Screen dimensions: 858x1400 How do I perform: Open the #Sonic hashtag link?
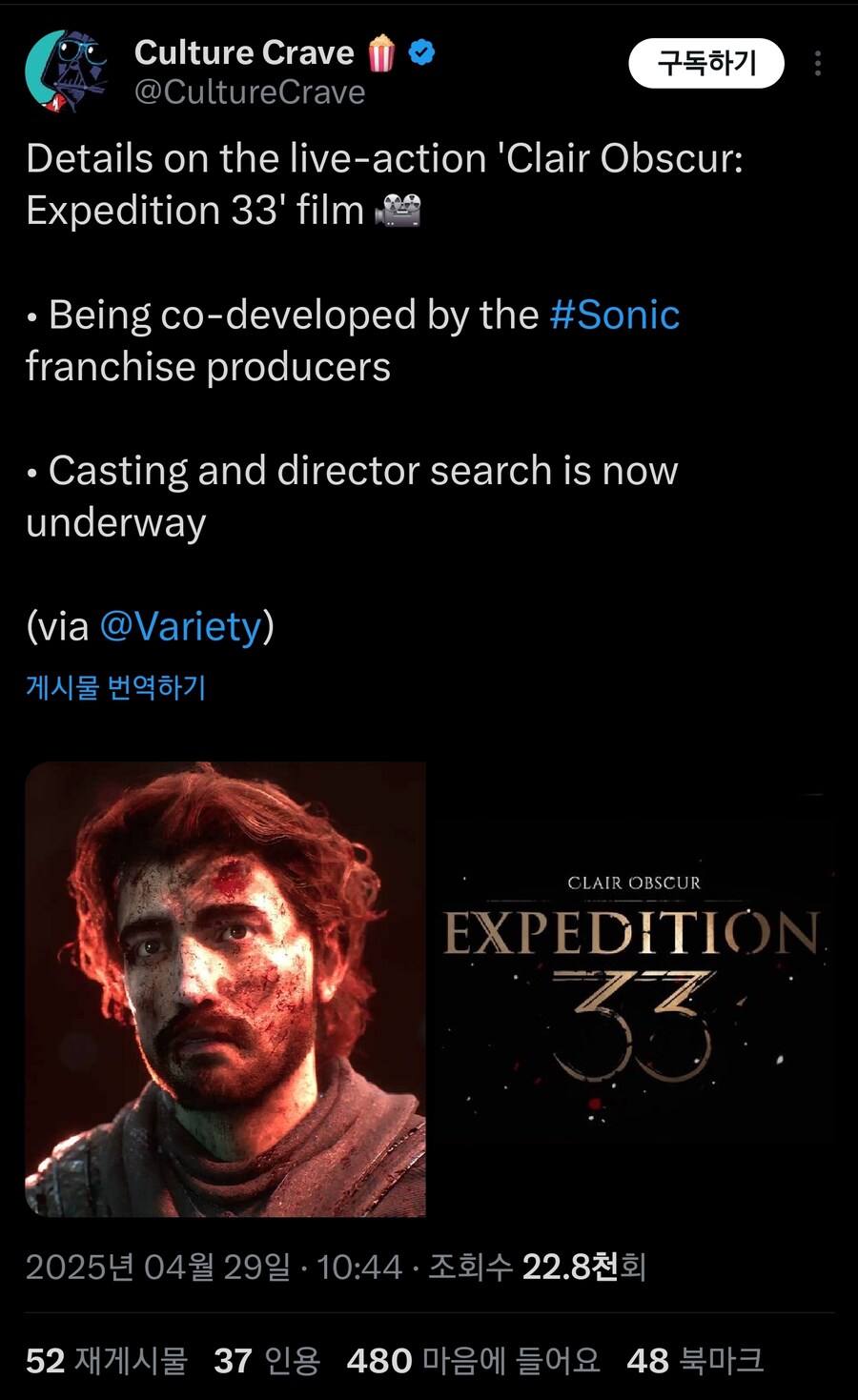click(615, 314)
